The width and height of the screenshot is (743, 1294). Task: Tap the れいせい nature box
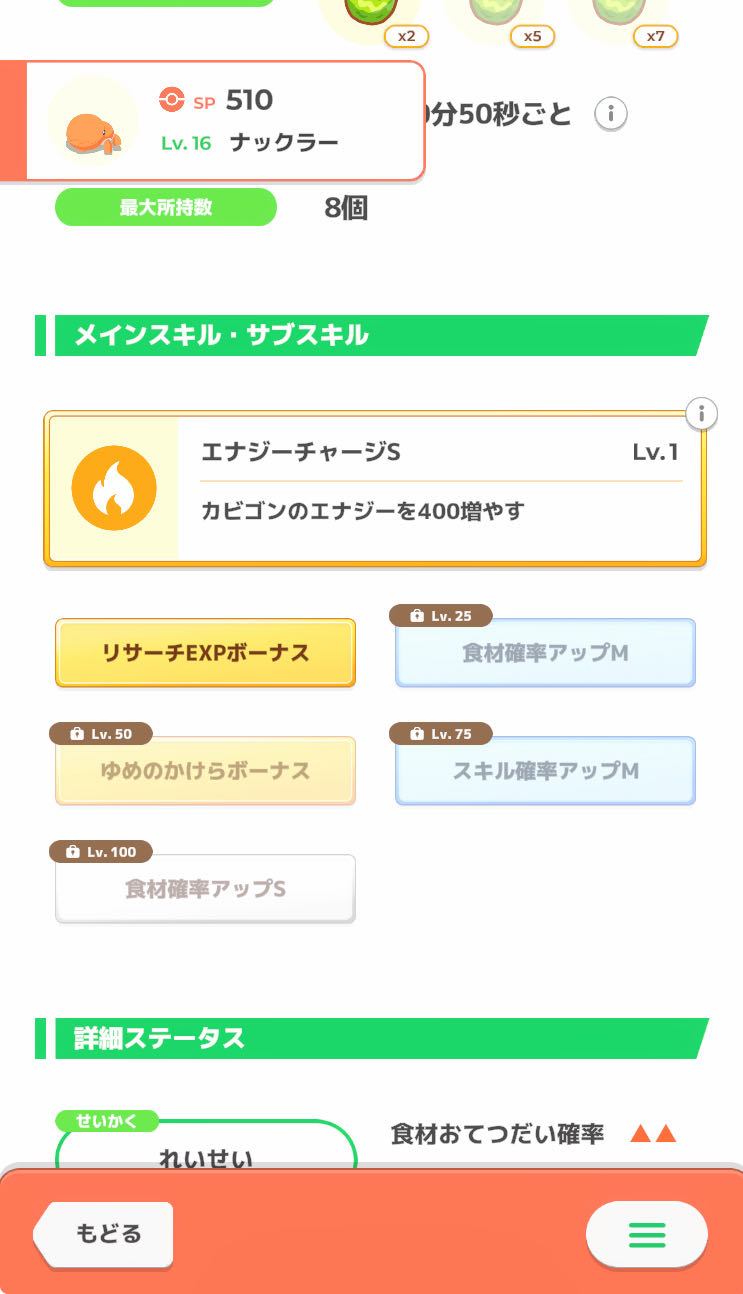pos(206,1152)
